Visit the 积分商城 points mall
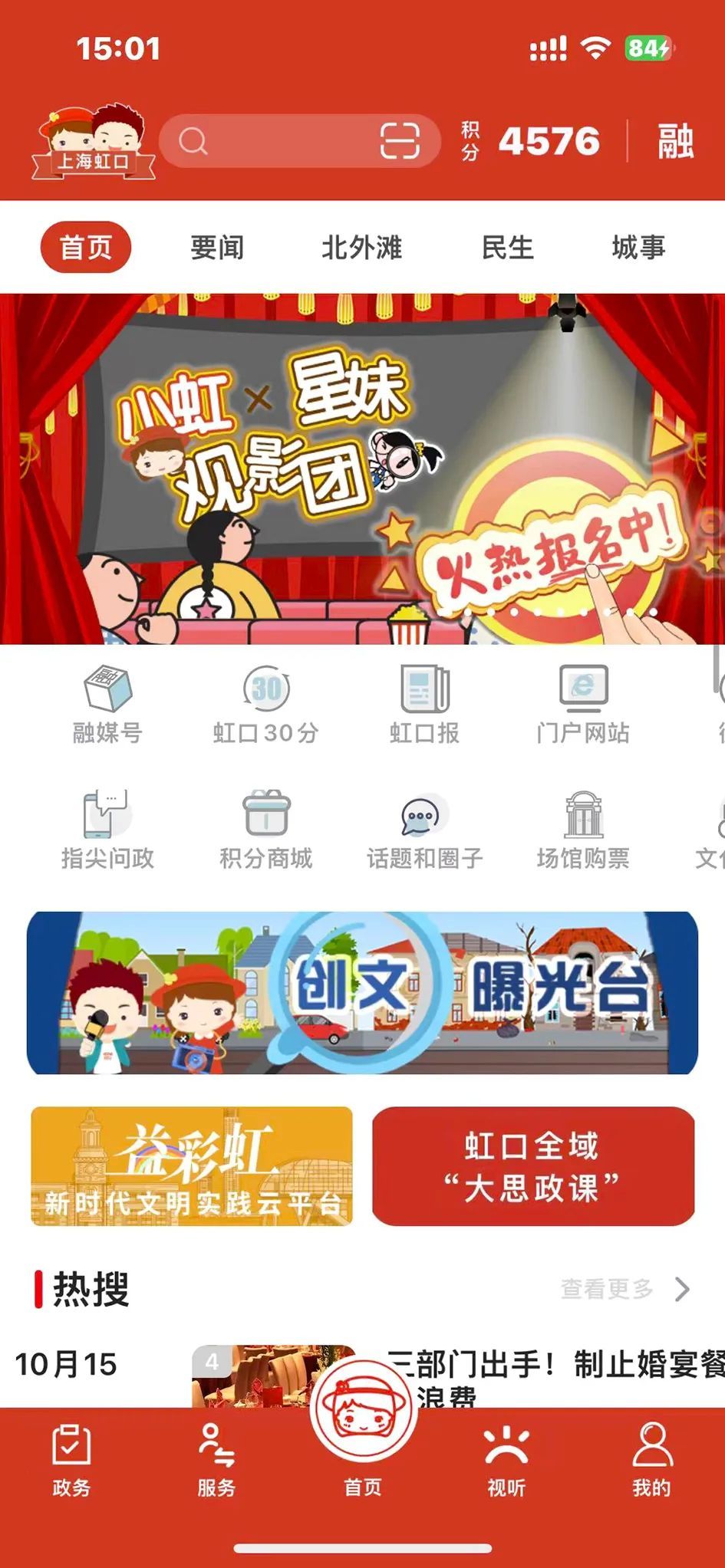This screenshot has width=725, height=1568. tap(265, 830)
